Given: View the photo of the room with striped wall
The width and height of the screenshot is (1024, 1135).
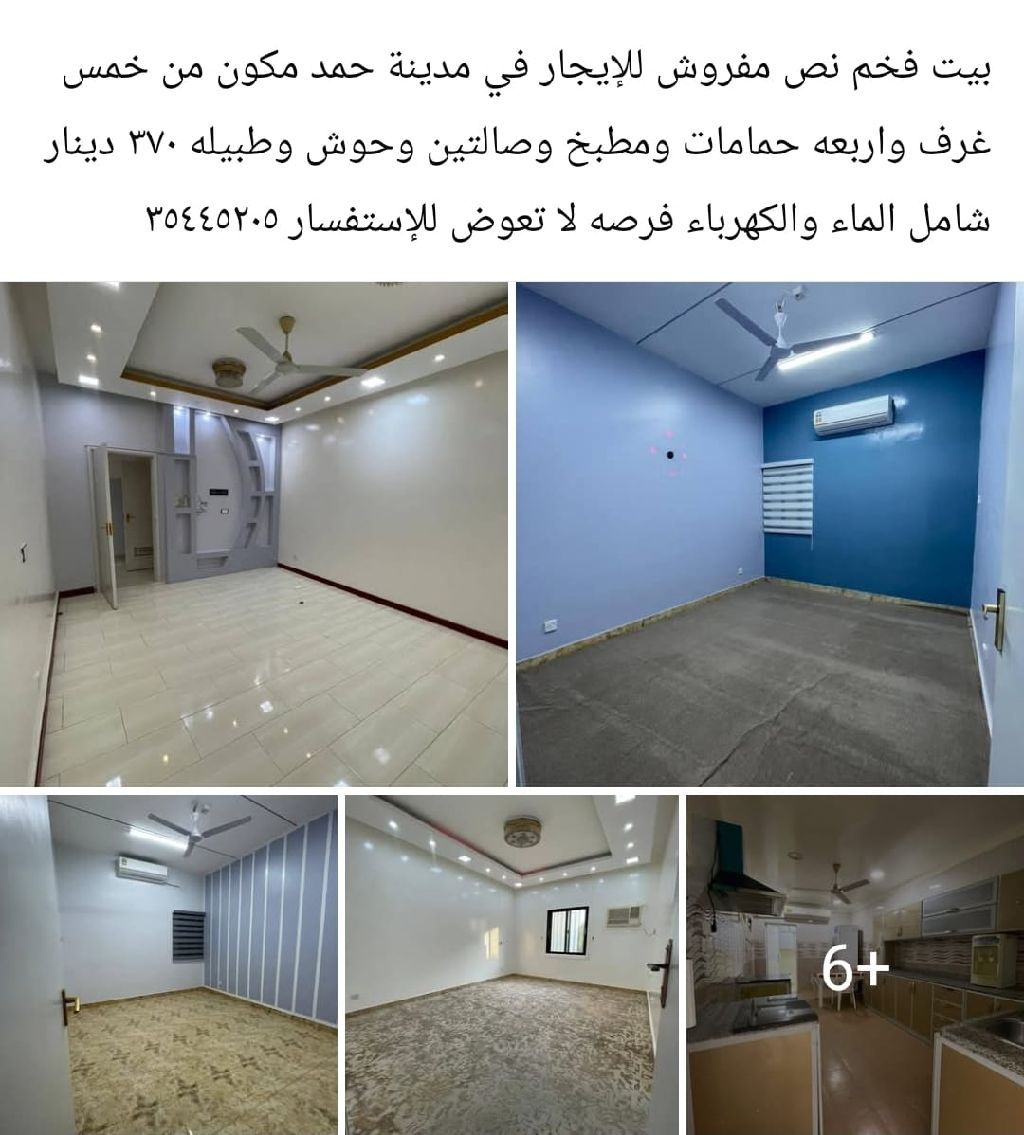Looking at the screenshot, I should click(x=168, y=964).
